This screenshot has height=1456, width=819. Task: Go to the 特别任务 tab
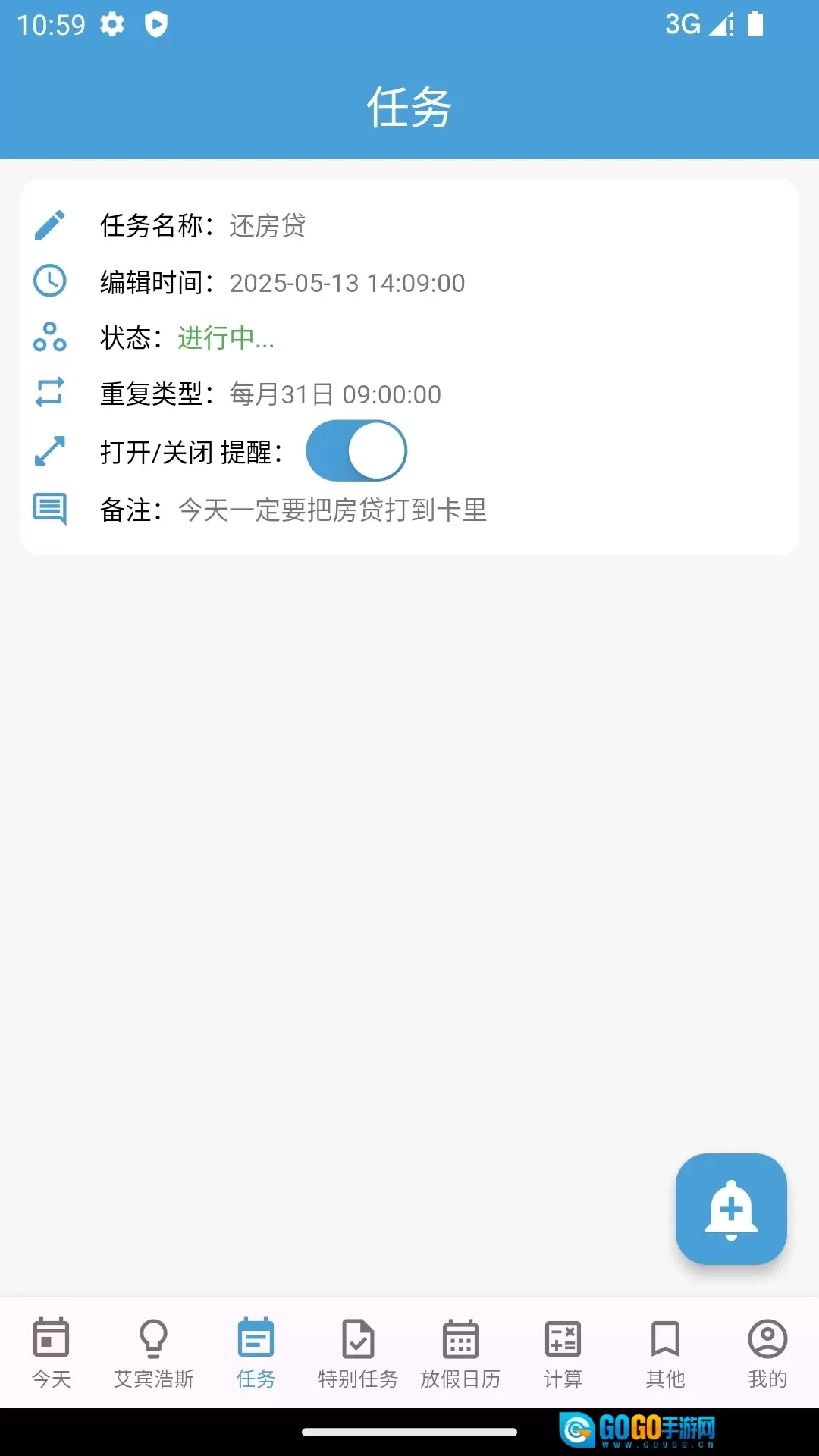(x=358, y=1353)
